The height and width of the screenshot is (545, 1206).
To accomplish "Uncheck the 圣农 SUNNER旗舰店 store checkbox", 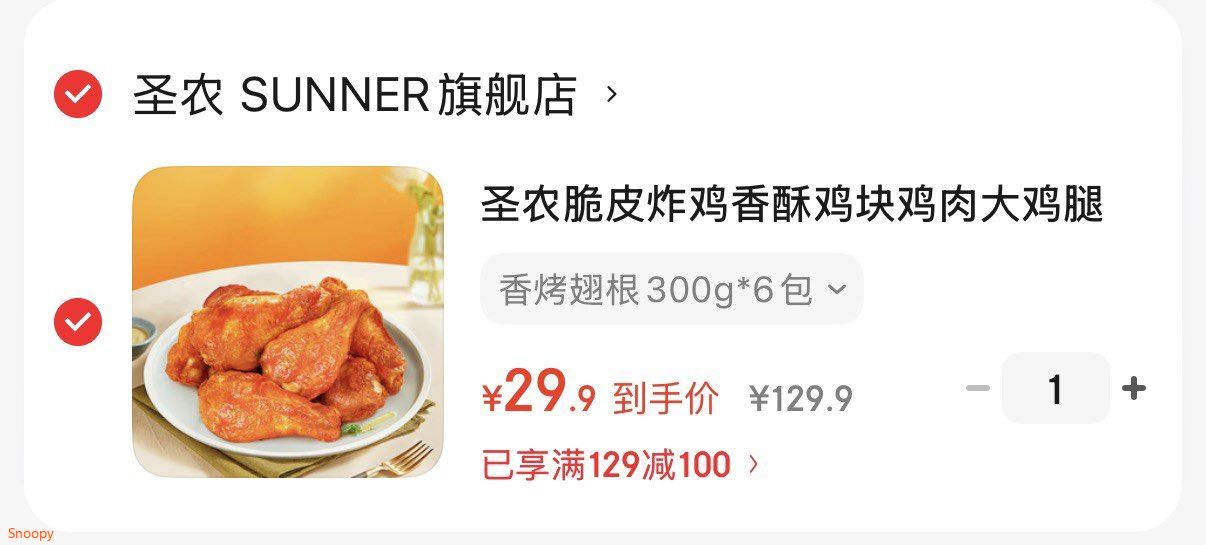I will [77, 95].
